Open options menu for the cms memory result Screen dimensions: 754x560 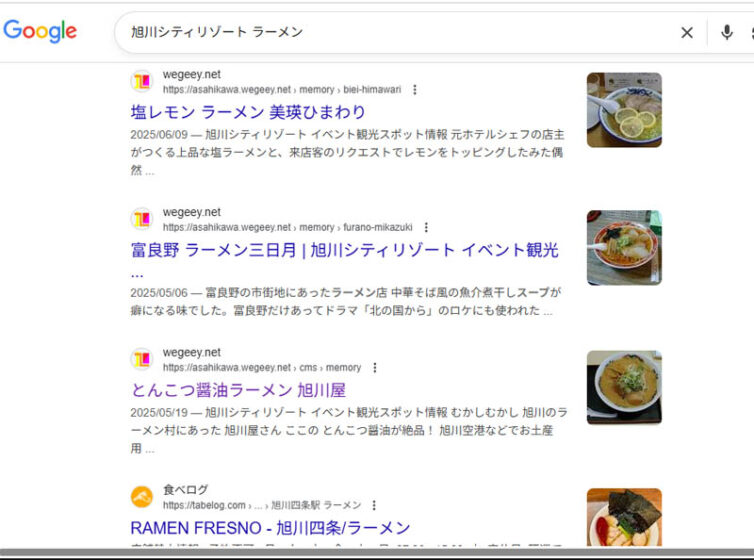coord(375,367)
